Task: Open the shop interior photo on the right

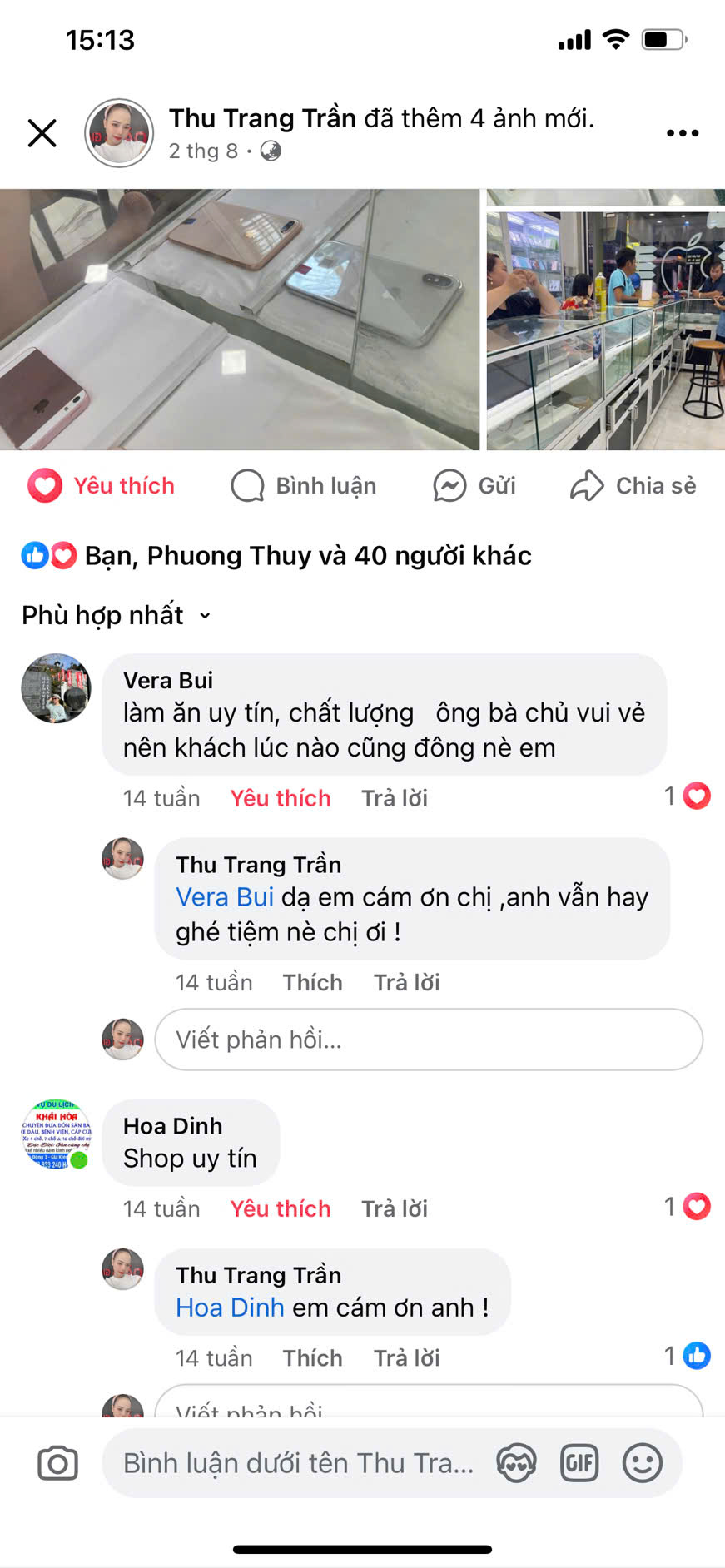Action: click(x=606, y=330)
